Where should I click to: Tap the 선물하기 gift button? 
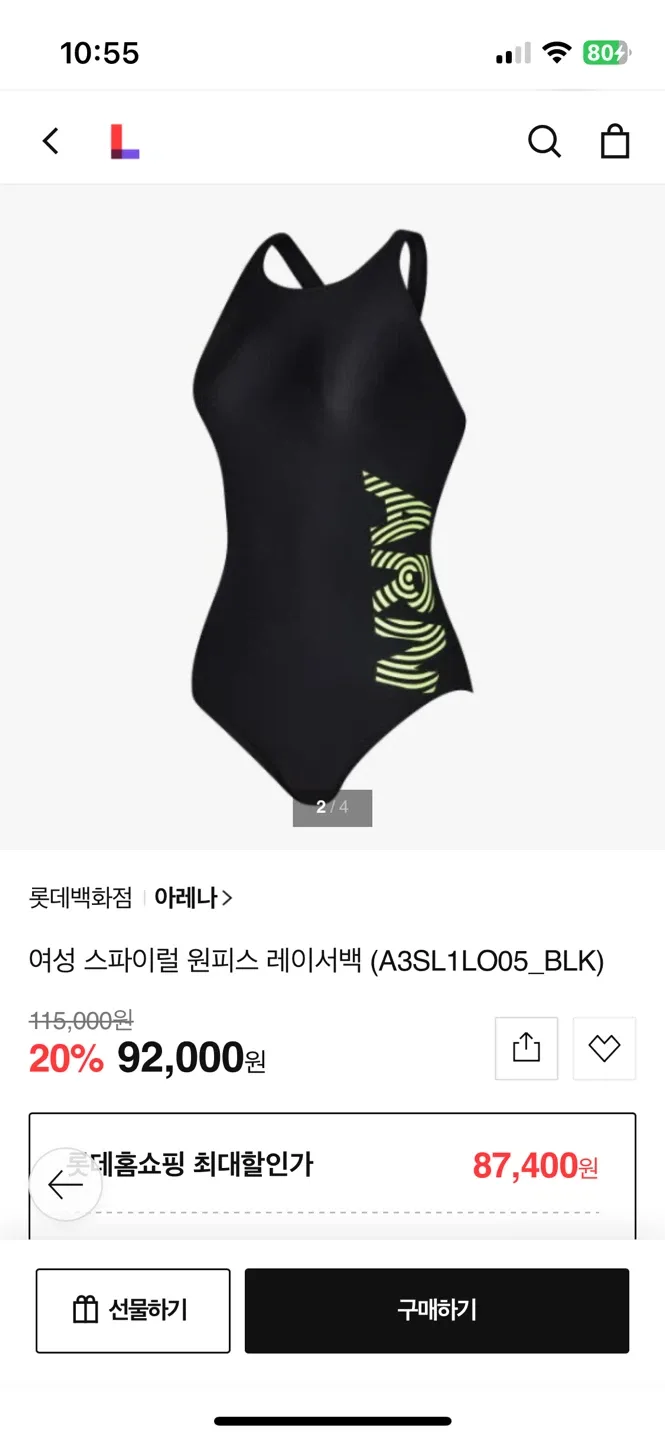pos(133,1310)
